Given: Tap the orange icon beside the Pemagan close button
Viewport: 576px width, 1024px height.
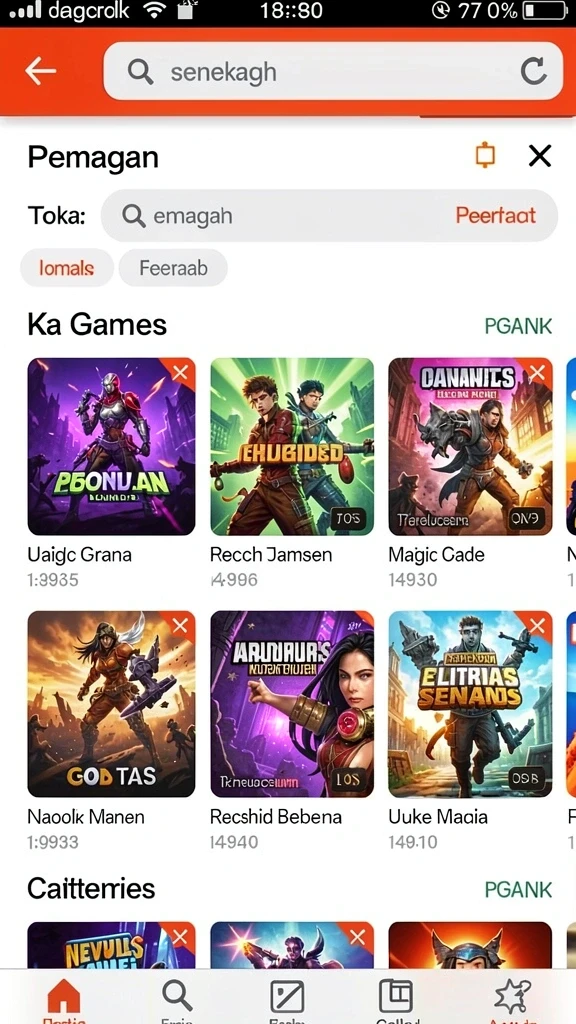Looking at the screenshot, I should click(x=485, y=155).
